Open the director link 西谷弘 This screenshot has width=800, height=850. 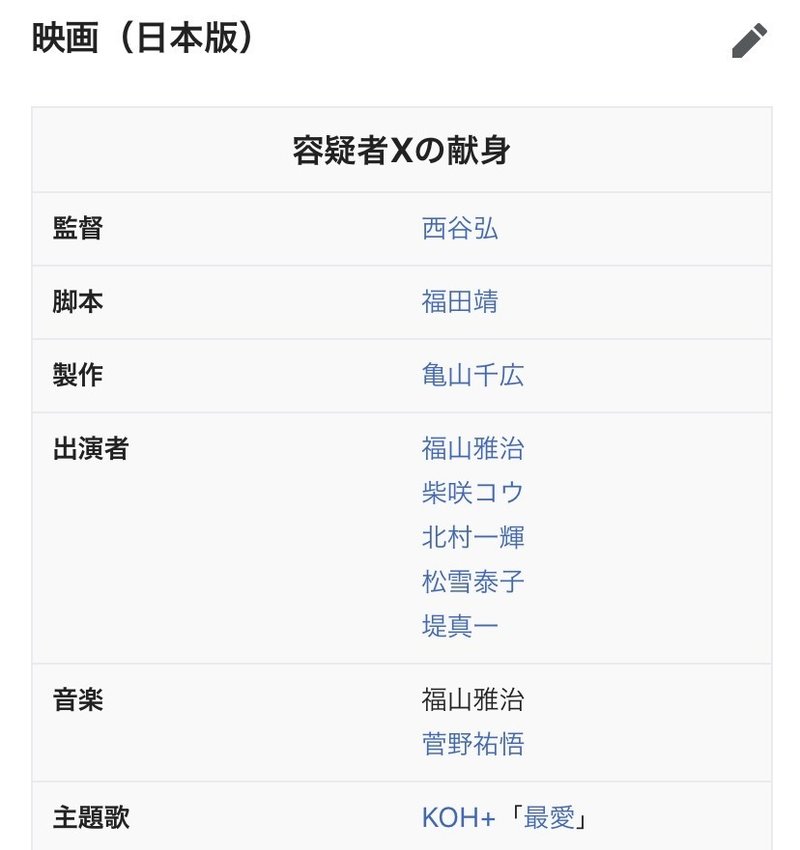pyautogui.click(x=460, y=229)
